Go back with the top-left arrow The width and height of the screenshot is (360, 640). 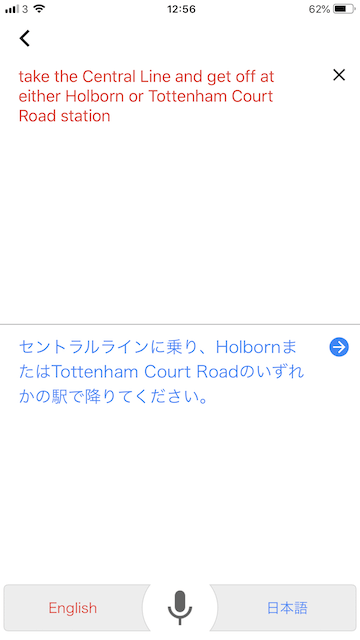click(24, 39)
